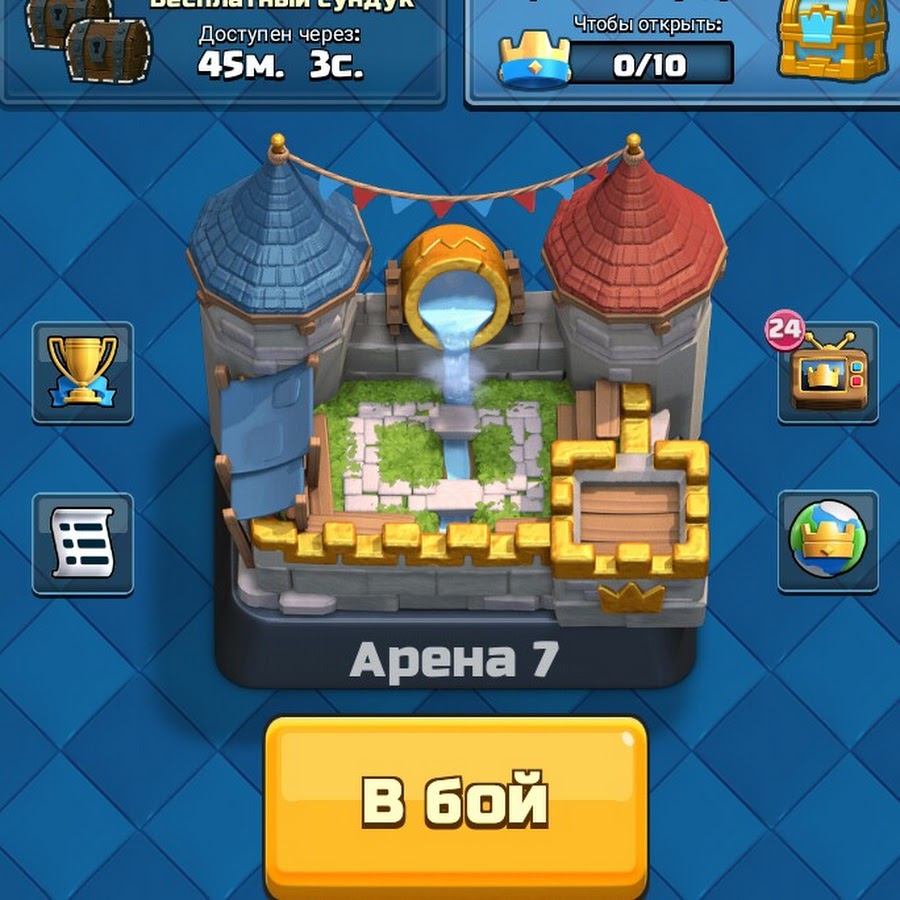Screen dimensions: 900x900
Task: Open the globe crown tournaments icon
Action: pyautogui.click(x=827, y=541)
